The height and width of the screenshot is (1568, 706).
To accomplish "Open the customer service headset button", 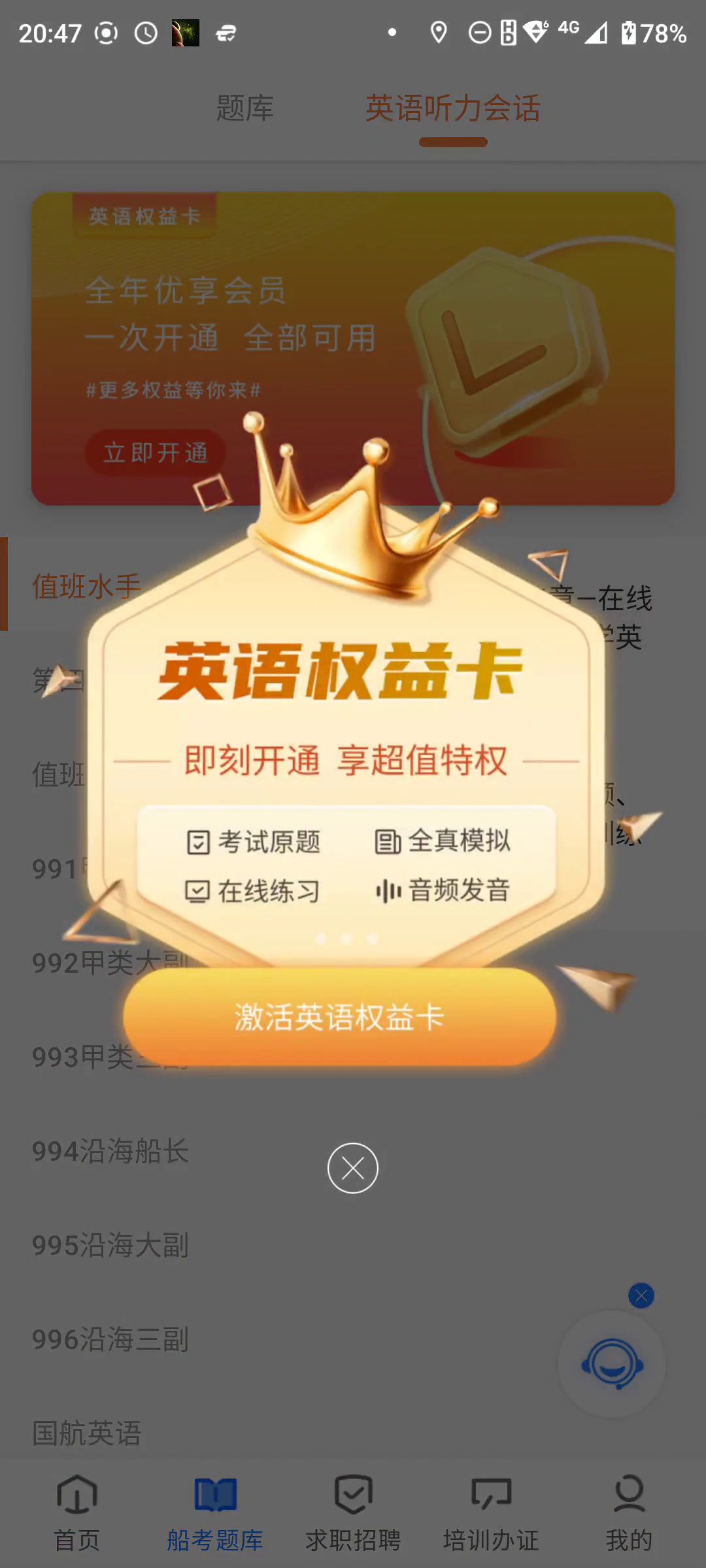I will (x=612, y=1364).
